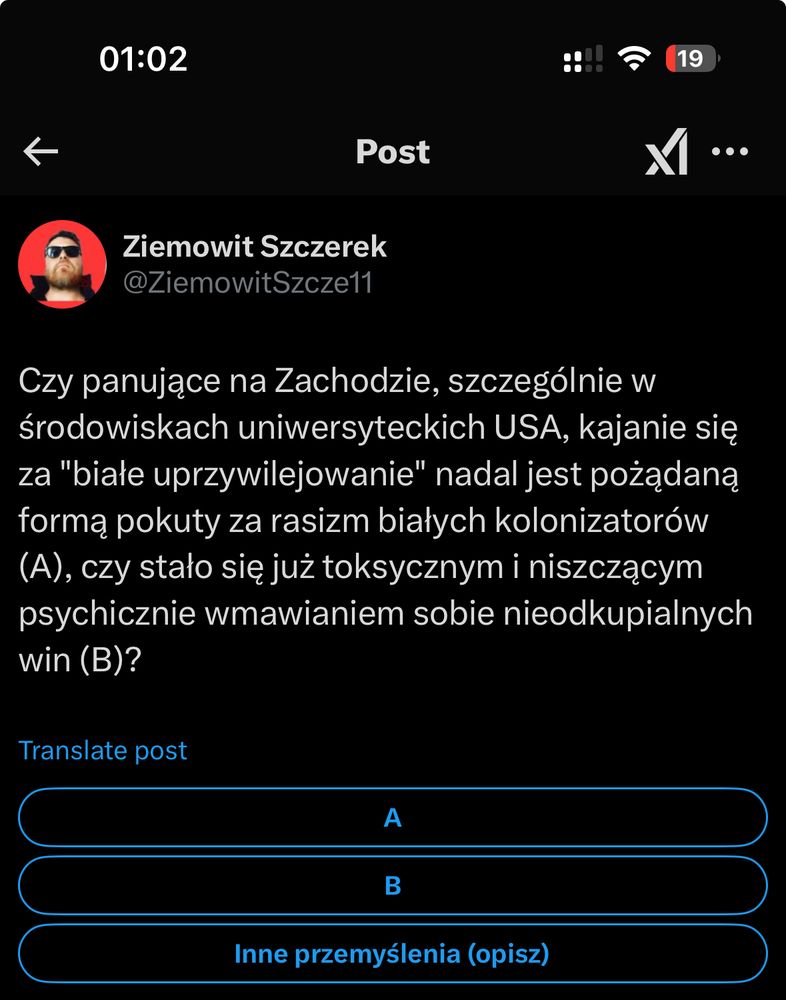Image resolution: width=786 pixels, height=1000 pixels.
Task: Open the three-dot overflow menu
Action: (x=730, y=152)
